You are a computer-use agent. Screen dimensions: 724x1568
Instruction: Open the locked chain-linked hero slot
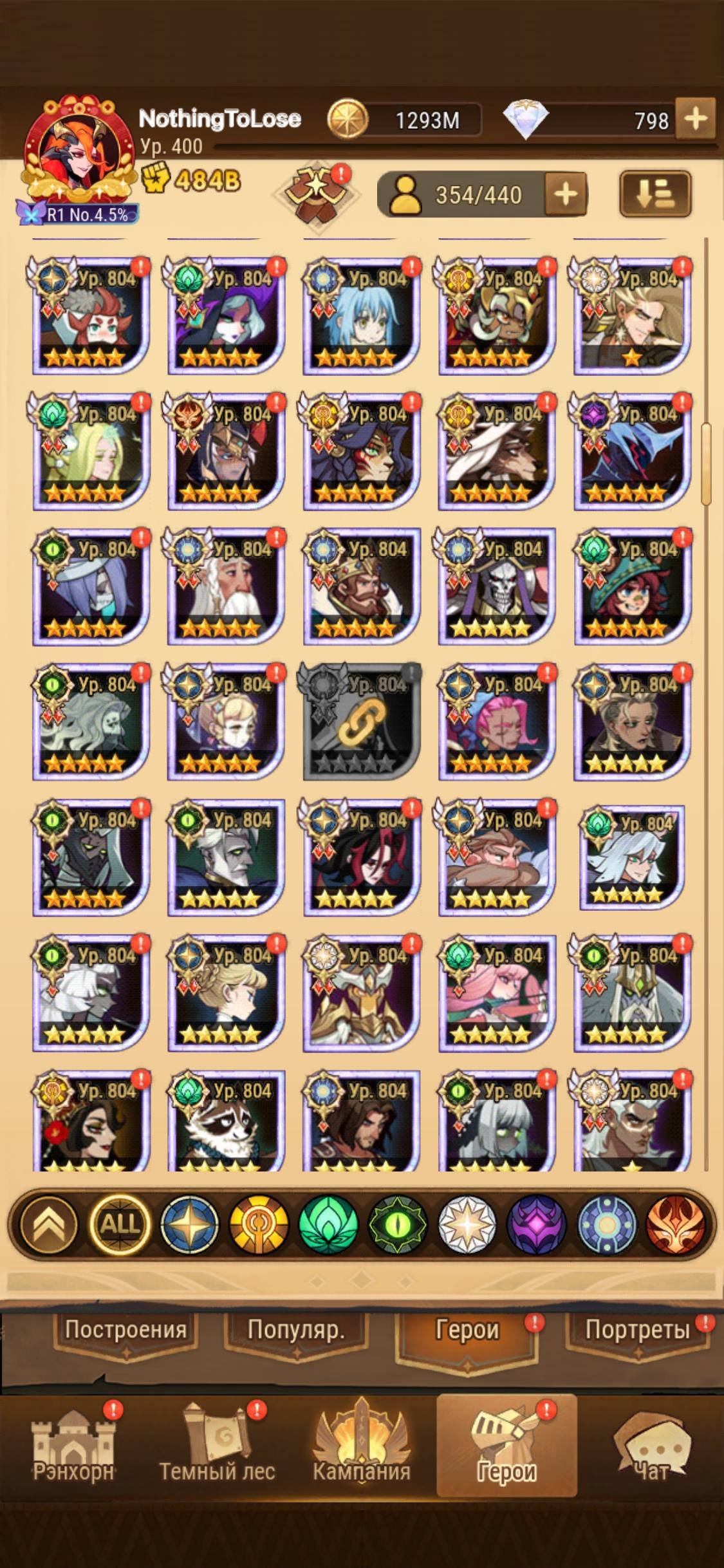click(x=361, y=722)
